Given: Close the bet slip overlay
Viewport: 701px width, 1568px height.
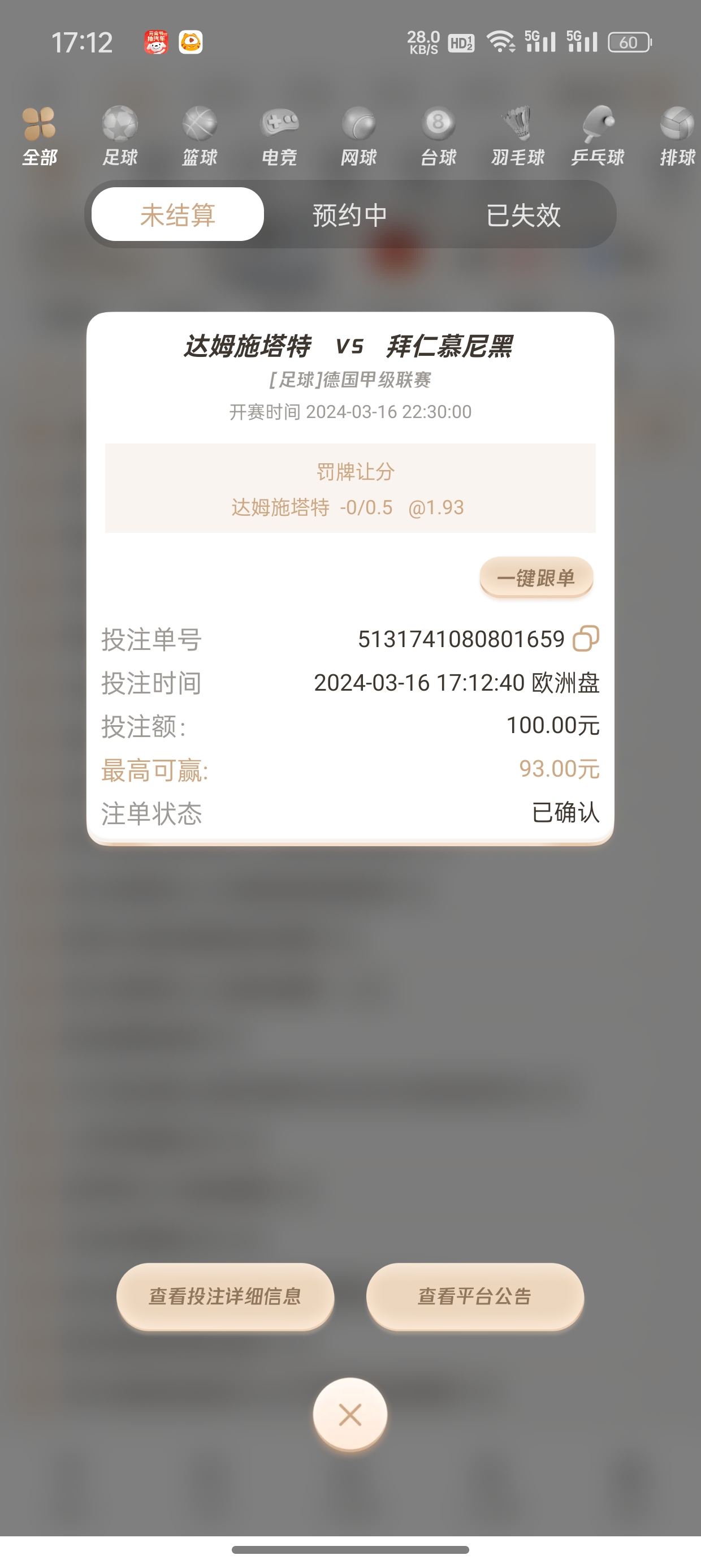Looking at the screenshot, I should coord(350,1414).
